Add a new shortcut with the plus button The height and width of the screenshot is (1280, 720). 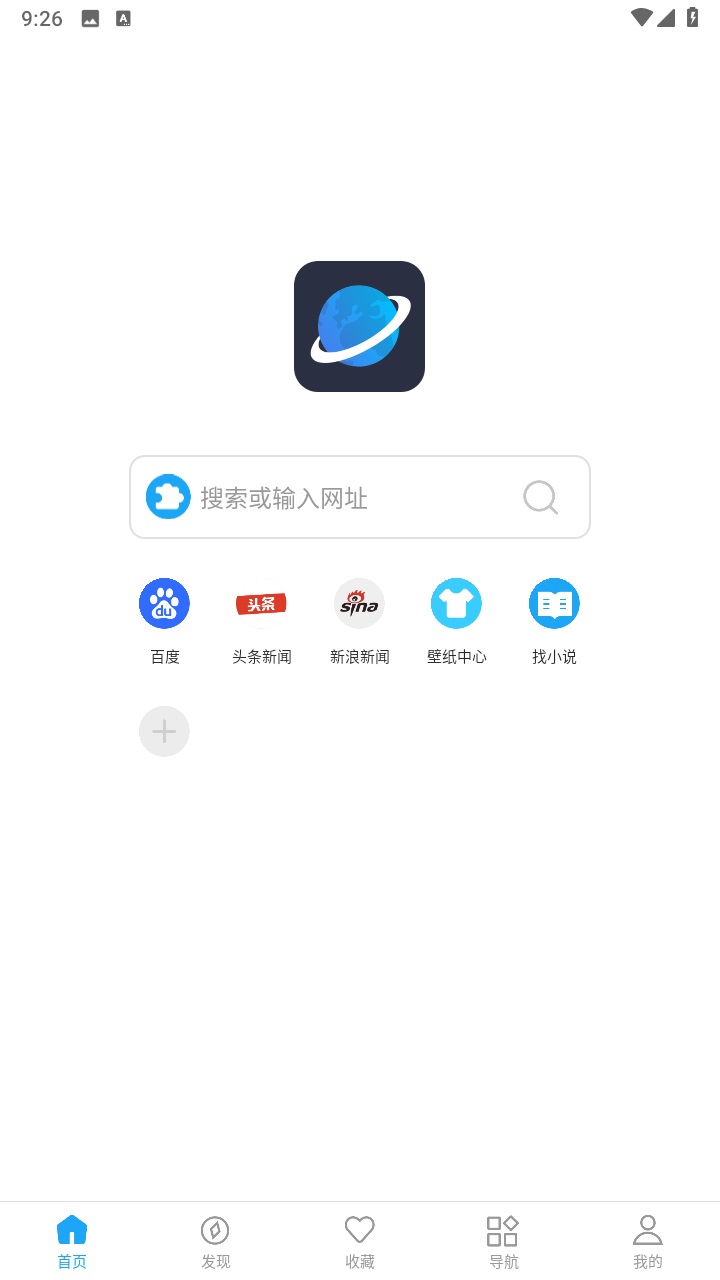click(164, 731)
